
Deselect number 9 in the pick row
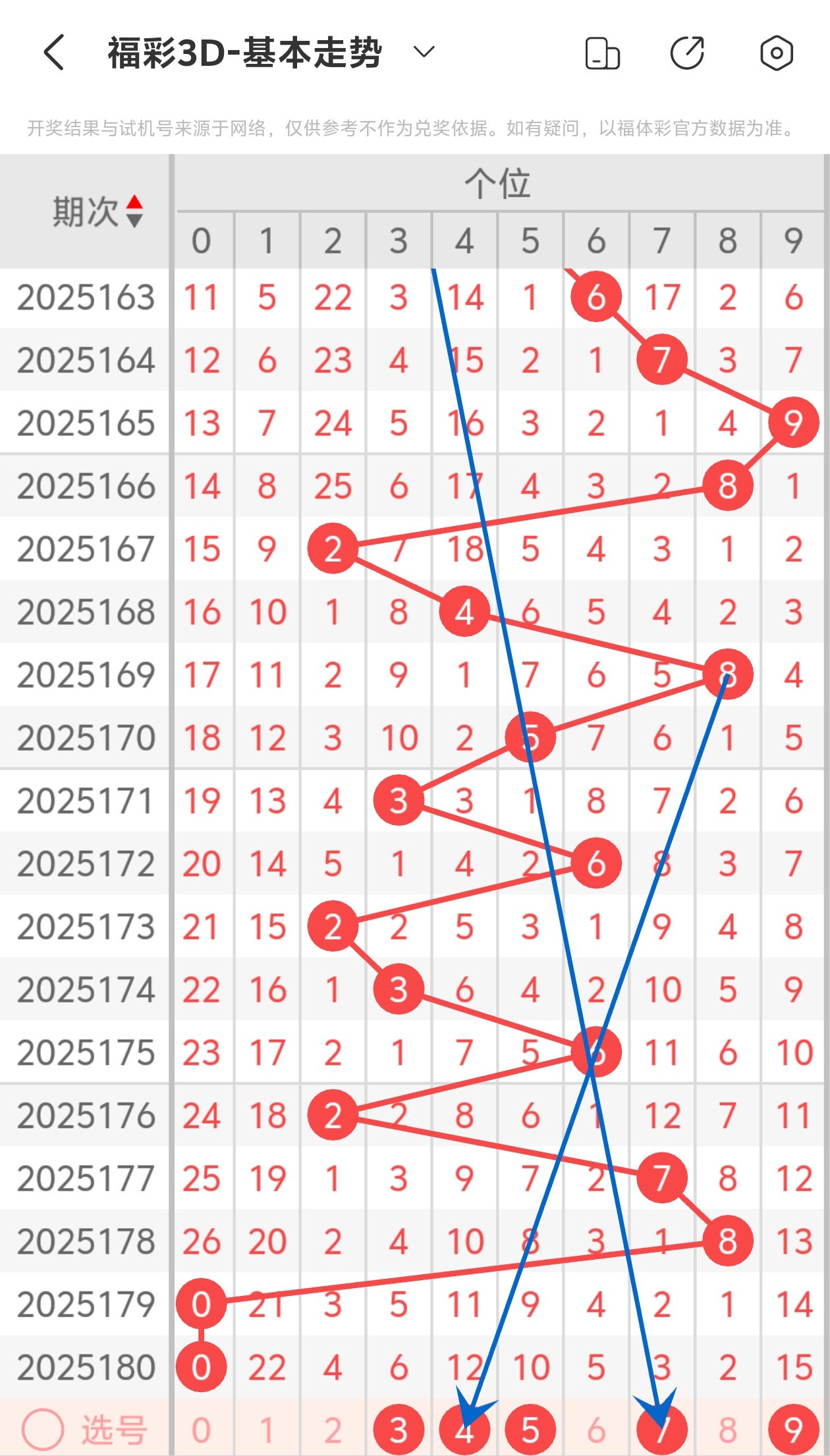794,1430
